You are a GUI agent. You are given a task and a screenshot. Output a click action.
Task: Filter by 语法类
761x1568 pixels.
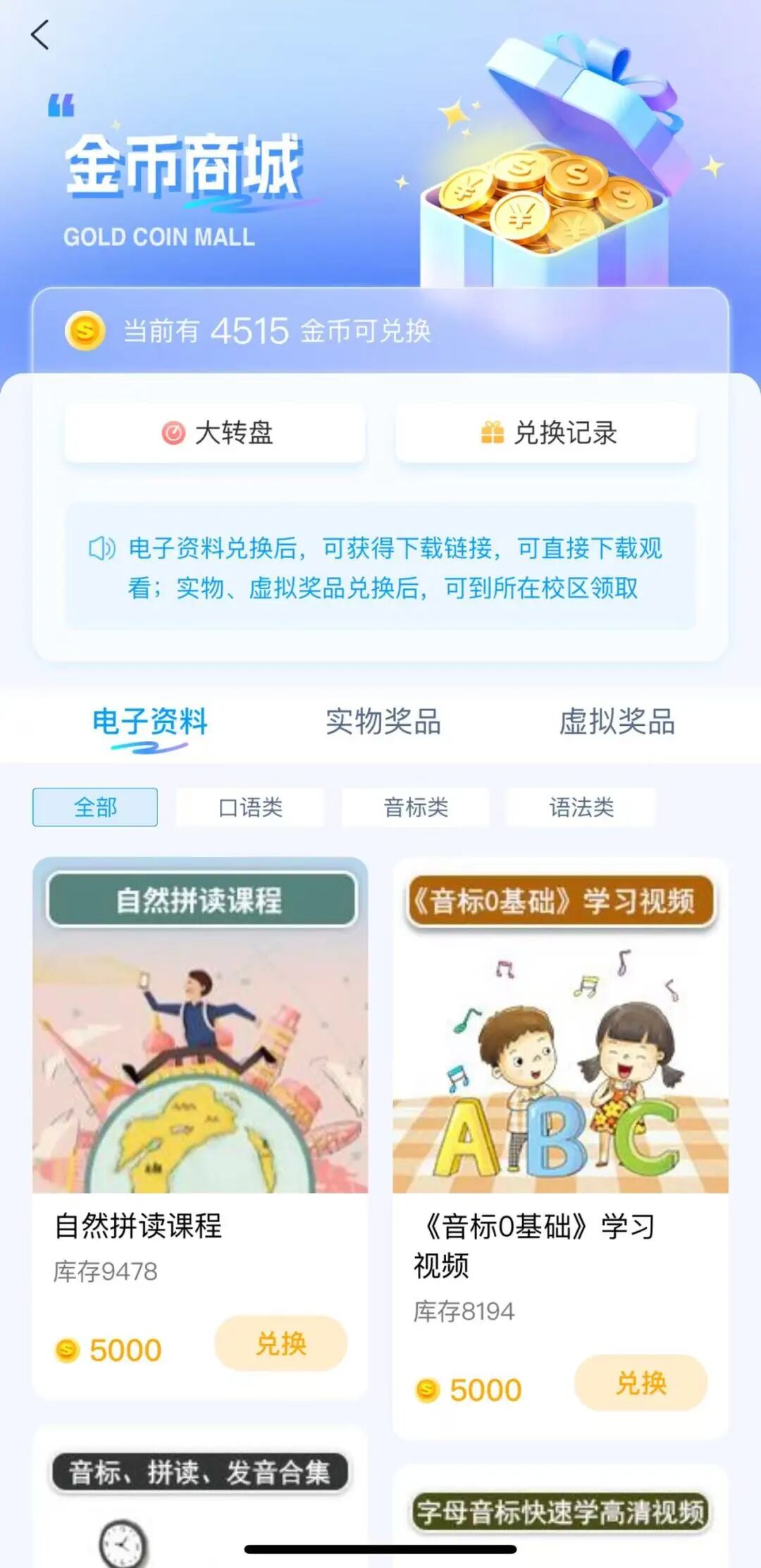[x=581, y=807]
